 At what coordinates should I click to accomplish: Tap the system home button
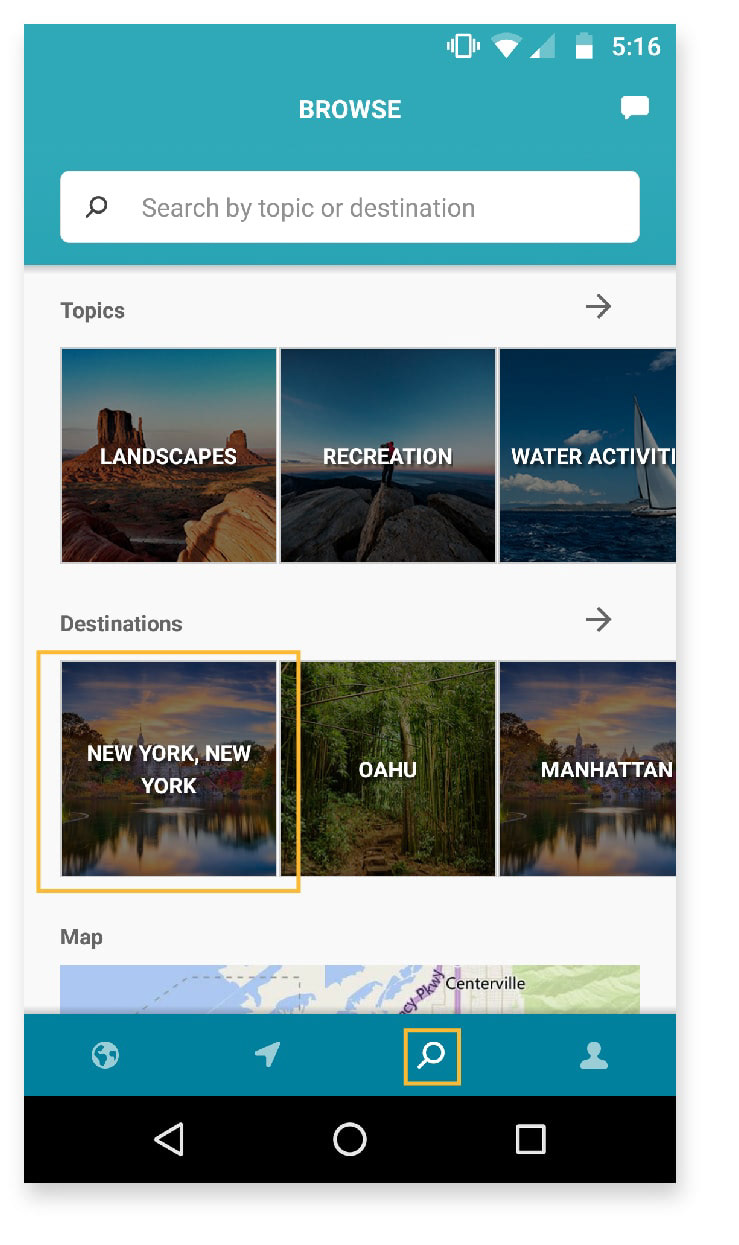click(x=350, y=1139)
